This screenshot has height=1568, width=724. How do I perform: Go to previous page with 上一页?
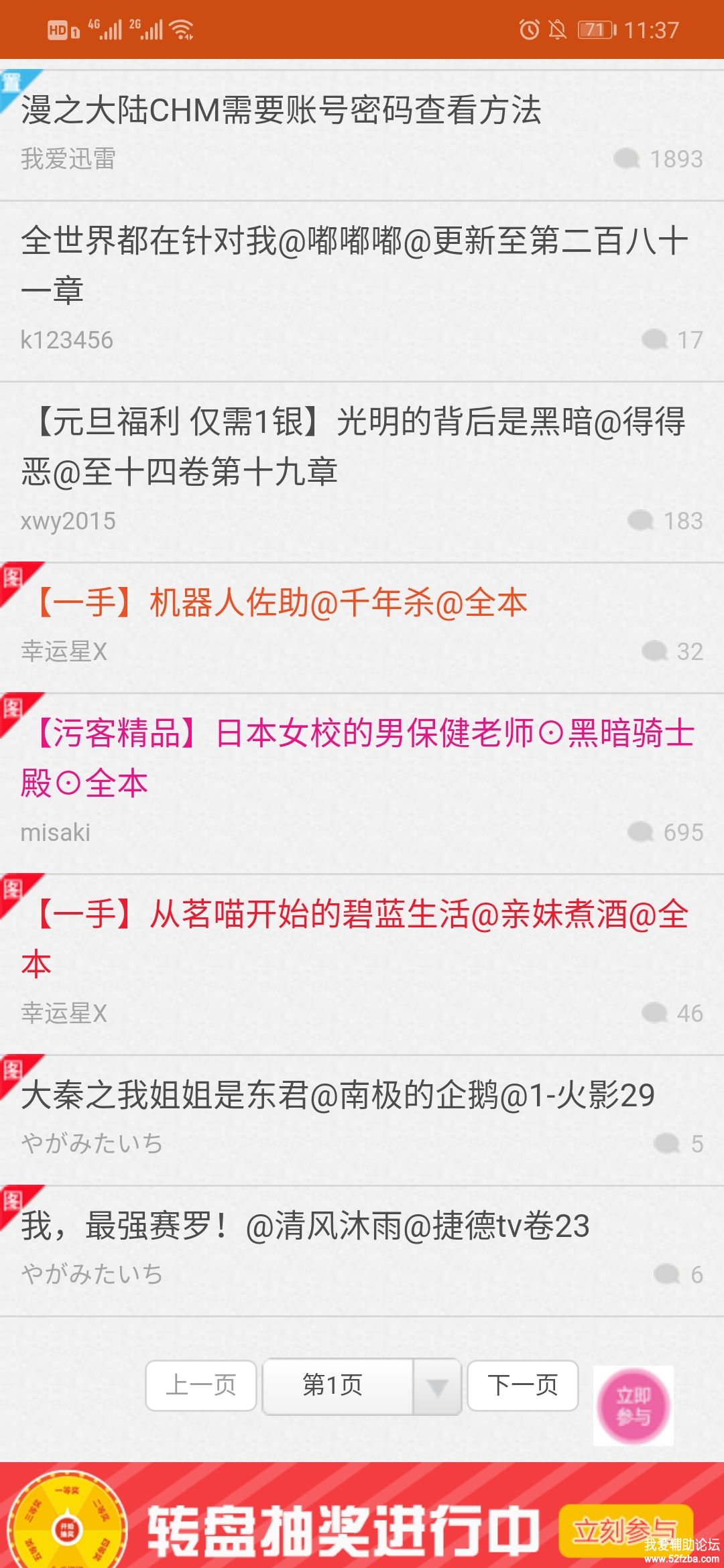(x=201, y=1386)
